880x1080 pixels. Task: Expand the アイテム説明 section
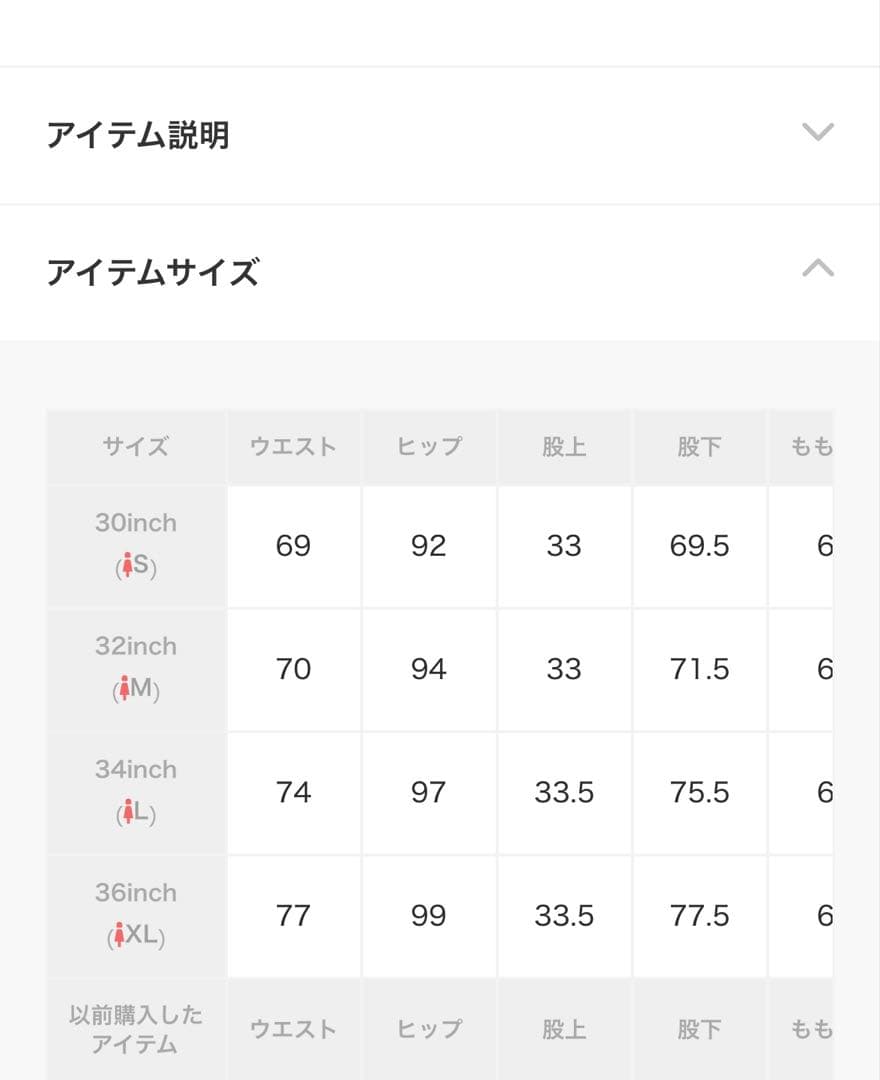click(x=440, y=134)
